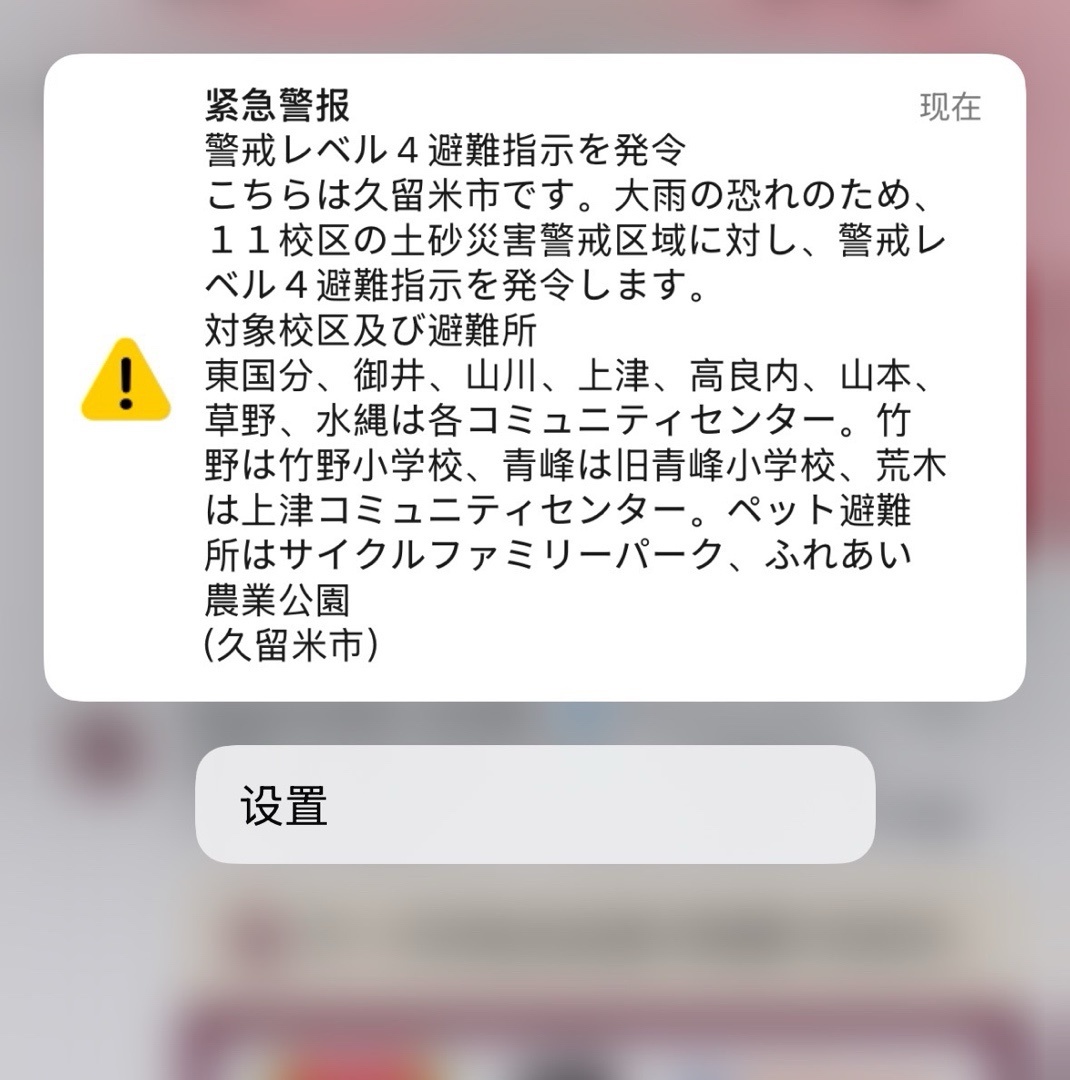This screenshot has height=1080, width=1070.
Task: Open the 紧急警报 notification from 久留米市
Action: (x=535, y=377)
